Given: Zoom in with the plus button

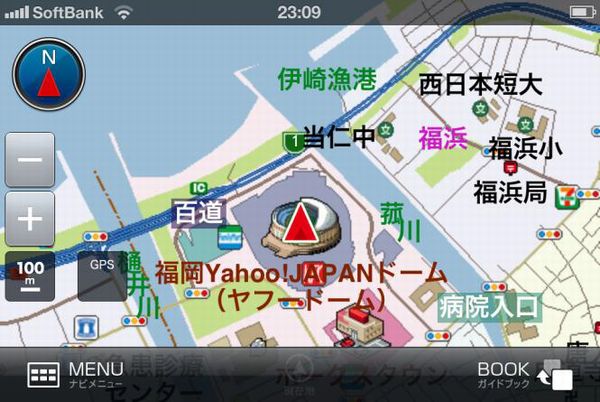Looking at the screenshot, I should click(30, 219).
